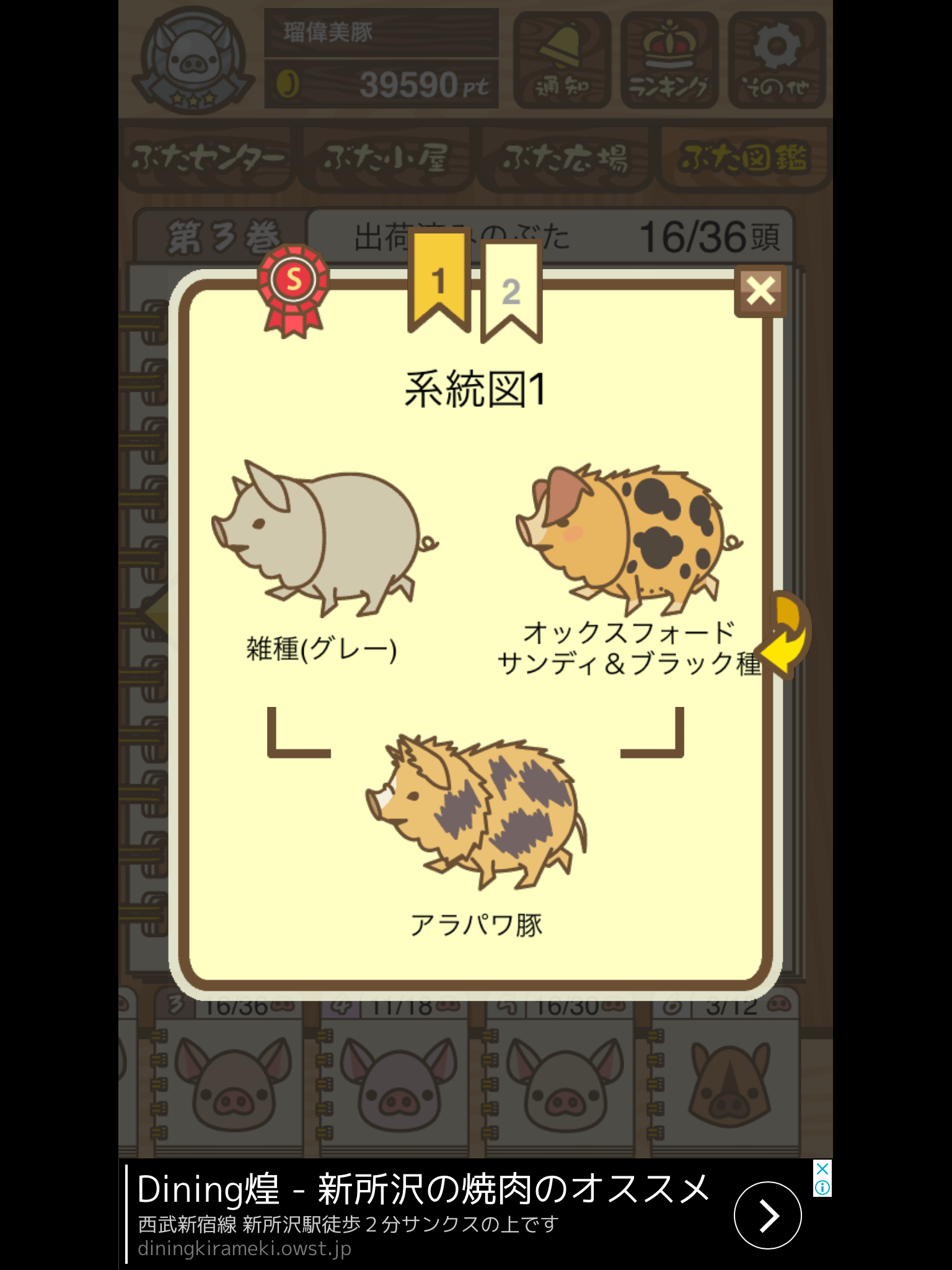This screenshot has height=1270, width=952.
Task: Select bookmark tab 1
Action: coord(439,280)
